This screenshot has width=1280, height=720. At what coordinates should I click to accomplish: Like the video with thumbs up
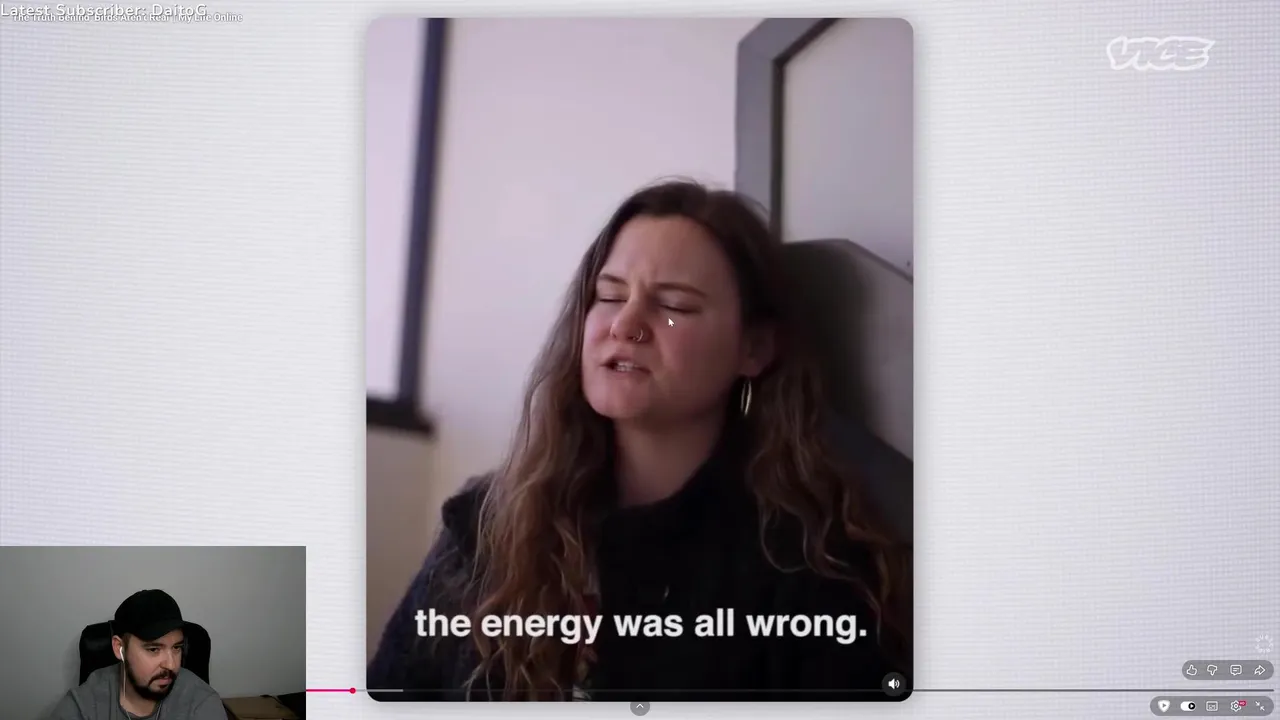click(1191, 670)
